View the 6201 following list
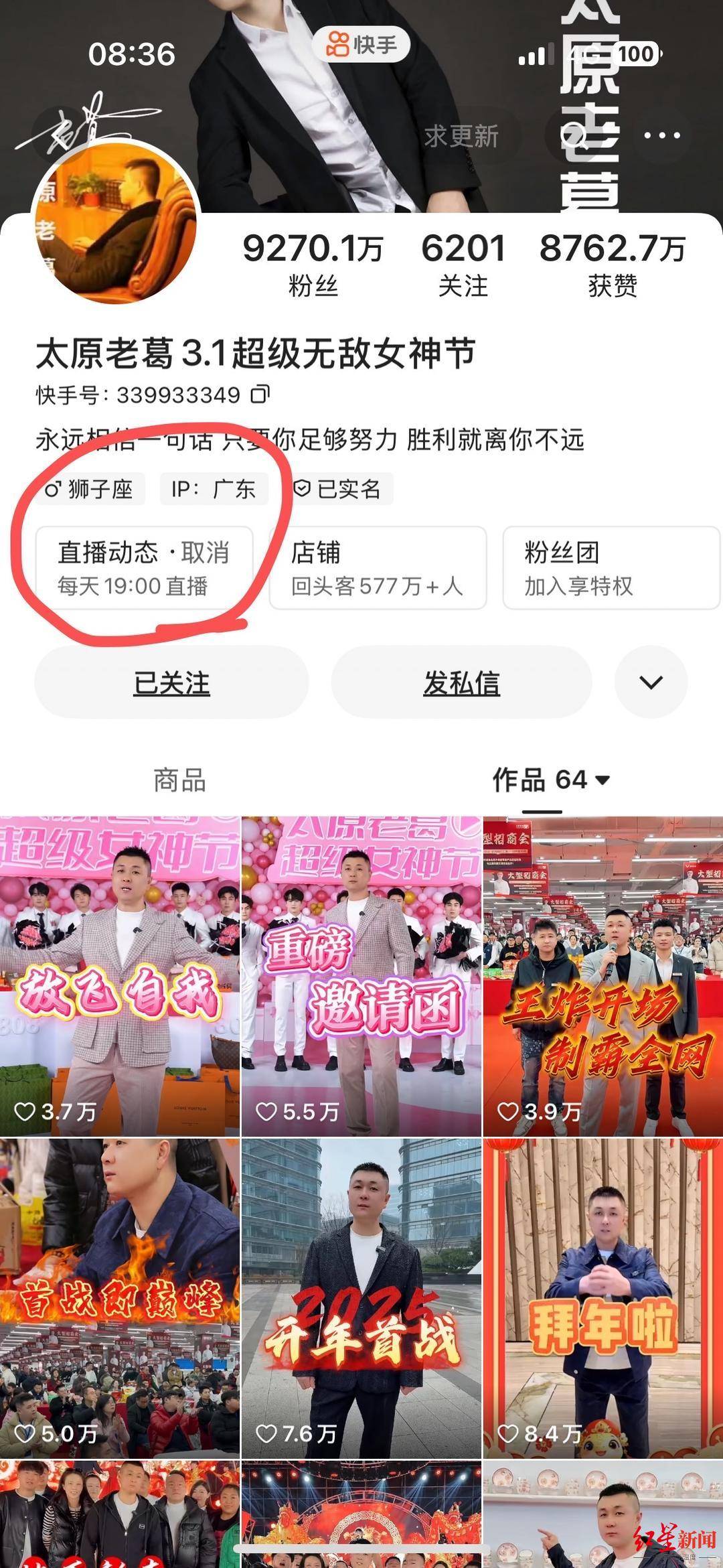Image resolution: width=723 pixels, height=1568 pixels. [463, 264]
